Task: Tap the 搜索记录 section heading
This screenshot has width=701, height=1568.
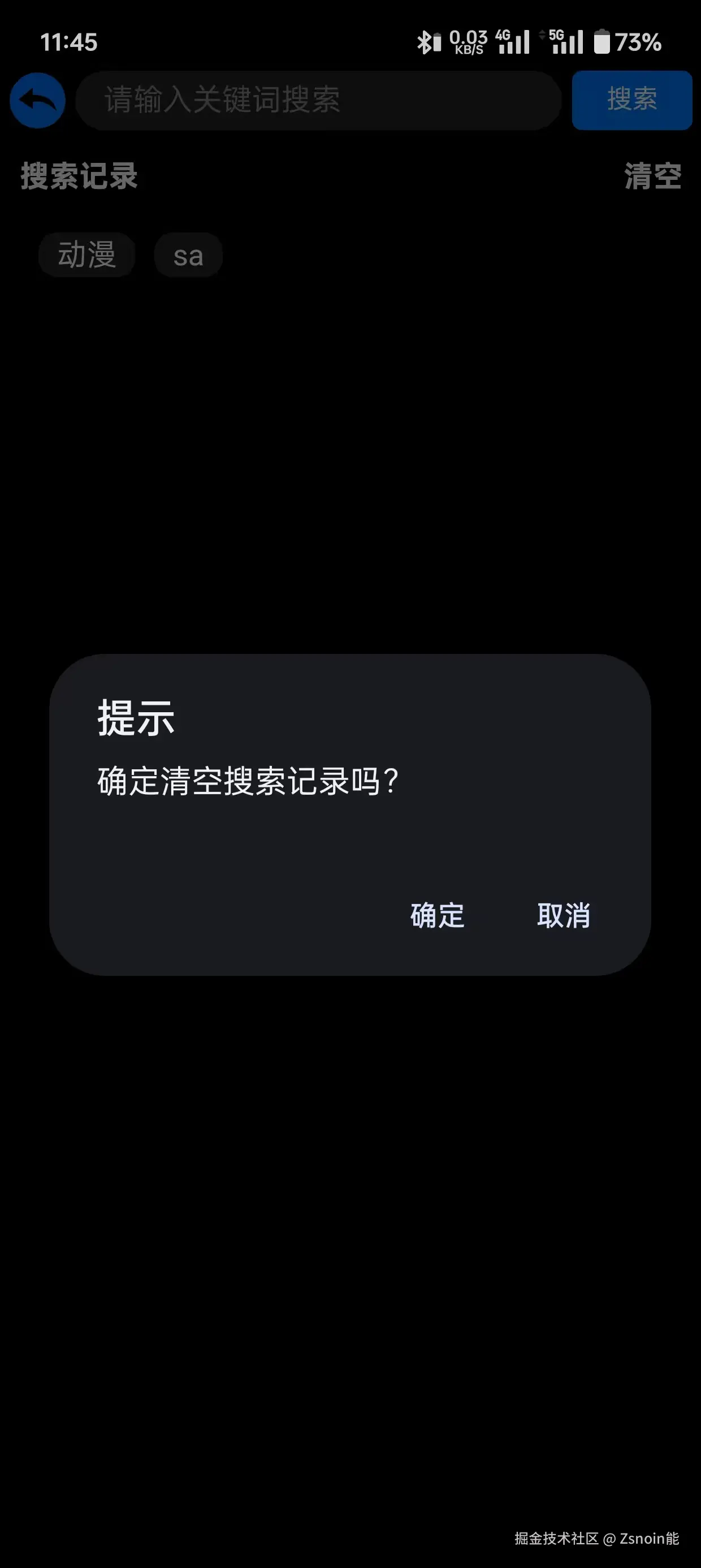Action: point(77,177)
